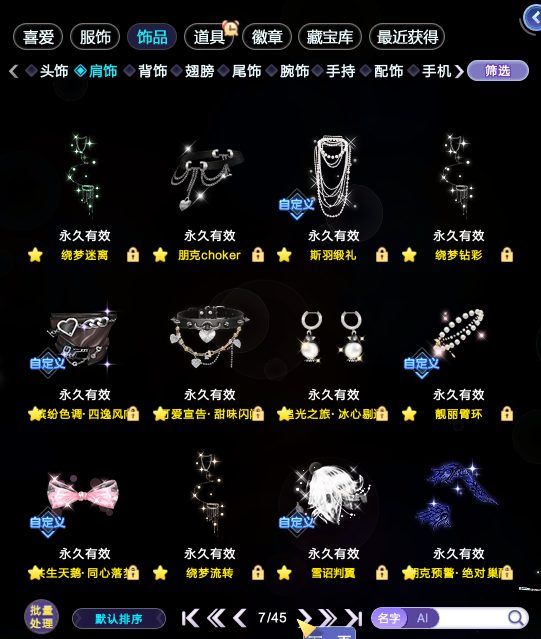Switch to the 道具 tab
Viewport: 541px width, 639px height.
[209, 37]
